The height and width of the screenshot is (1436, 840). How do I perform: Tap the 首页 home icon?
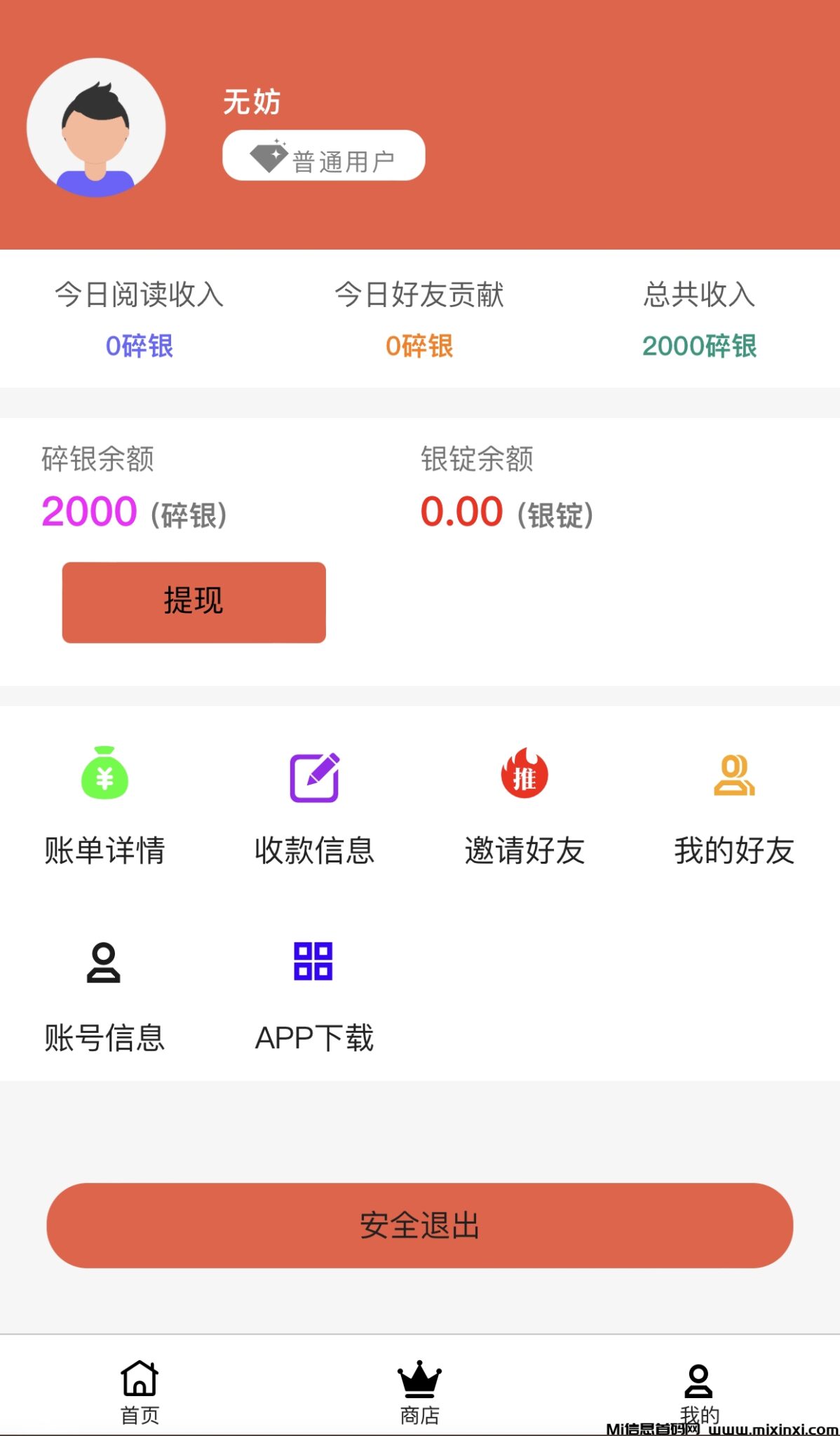tap(138, 1377)
